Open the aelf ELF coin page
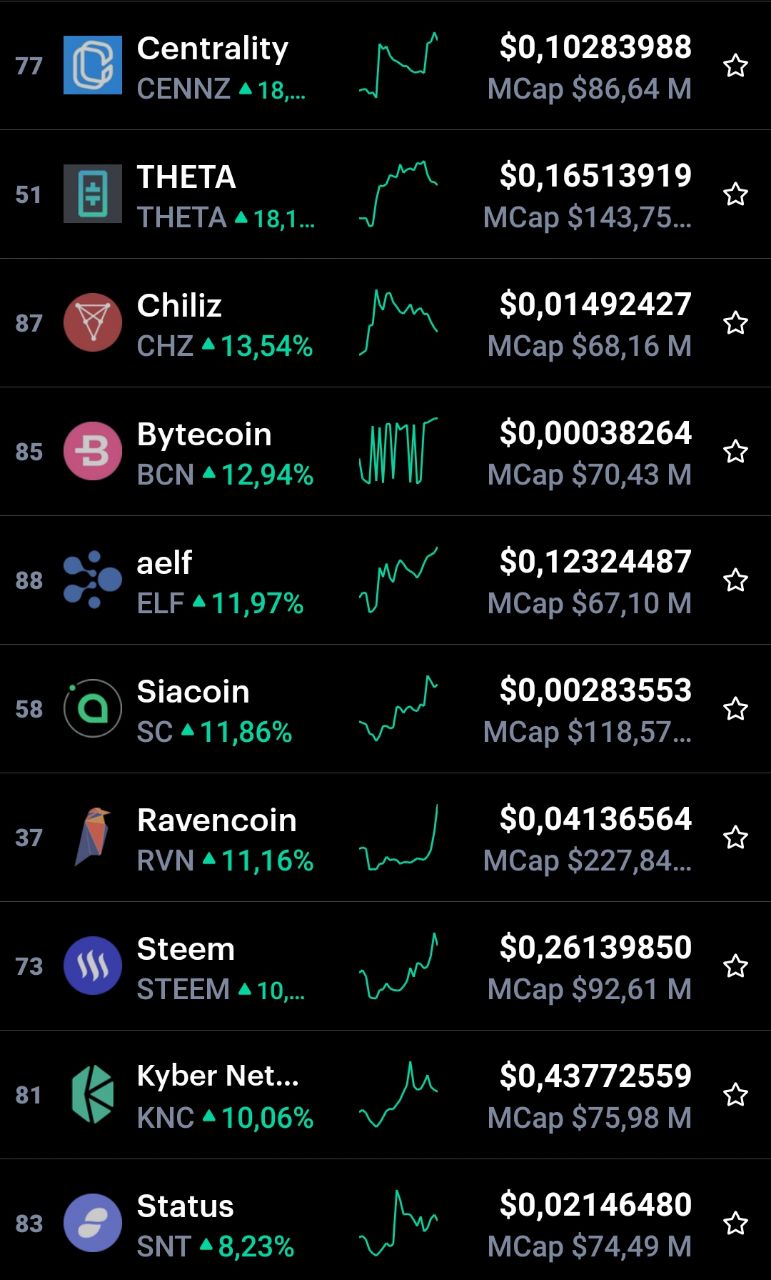The height and width of the screenshot is (1280, 771). click(385, 580)
